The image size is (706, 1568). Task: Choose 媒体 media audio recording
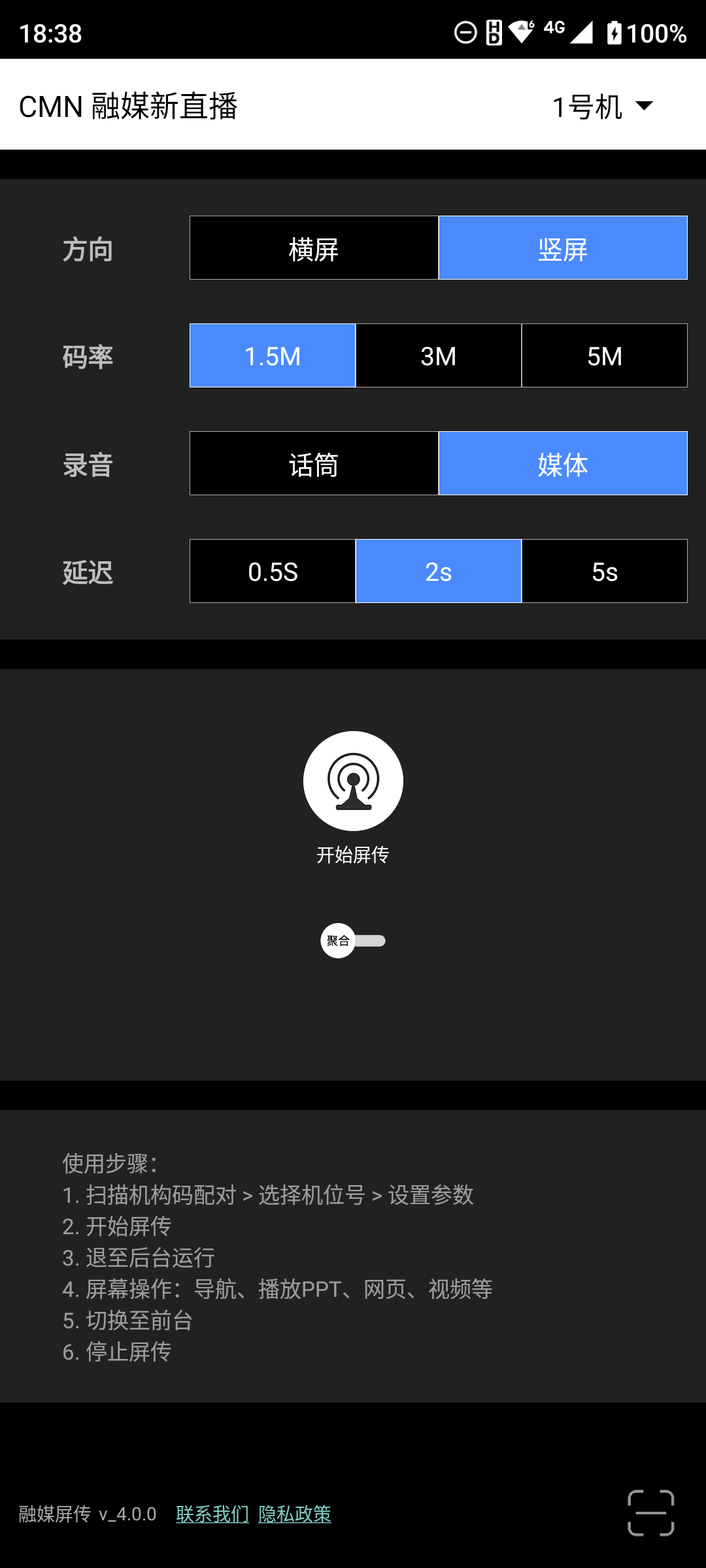(562, 464)
